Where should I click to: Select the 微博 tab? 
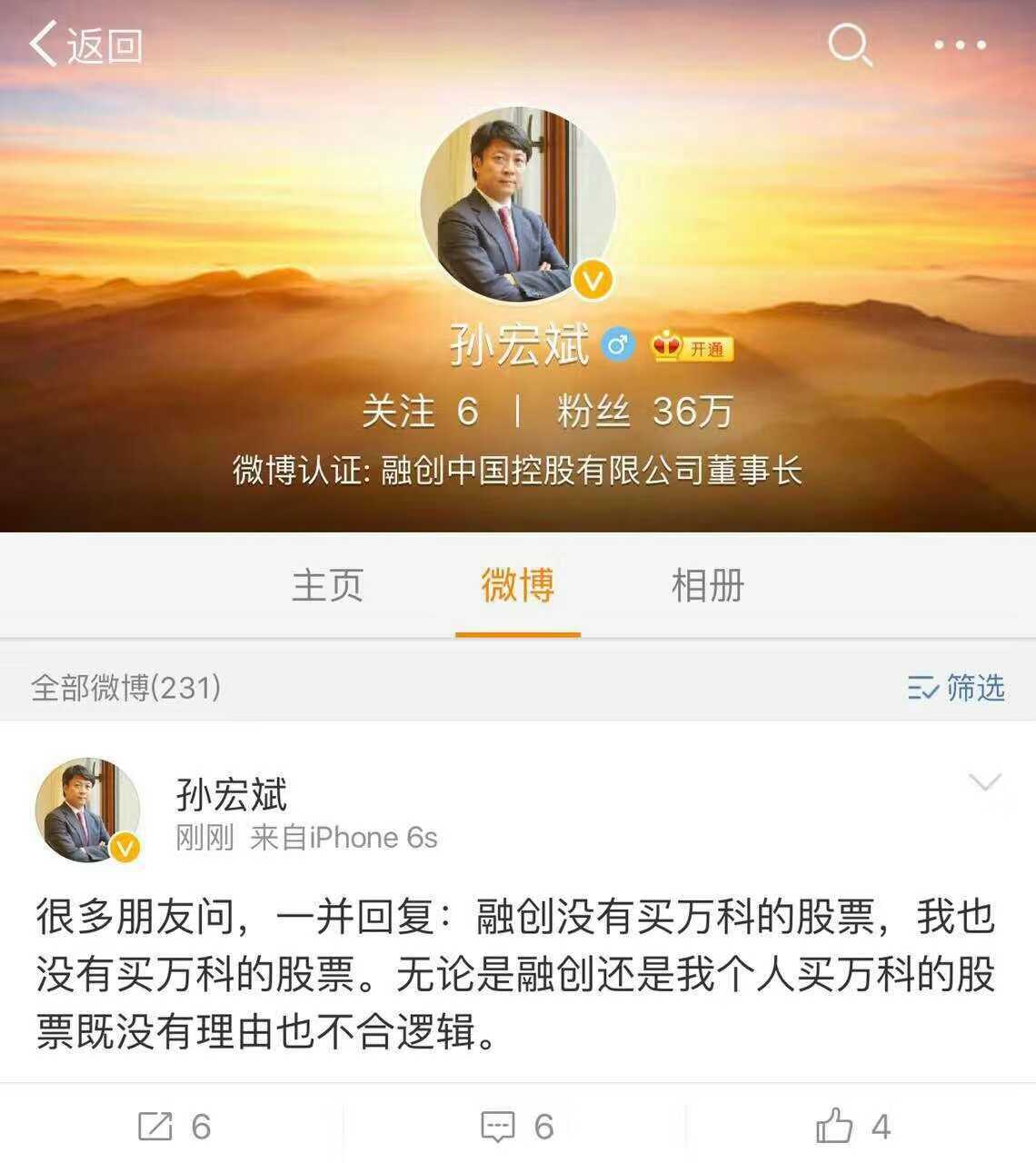(517, 586)
